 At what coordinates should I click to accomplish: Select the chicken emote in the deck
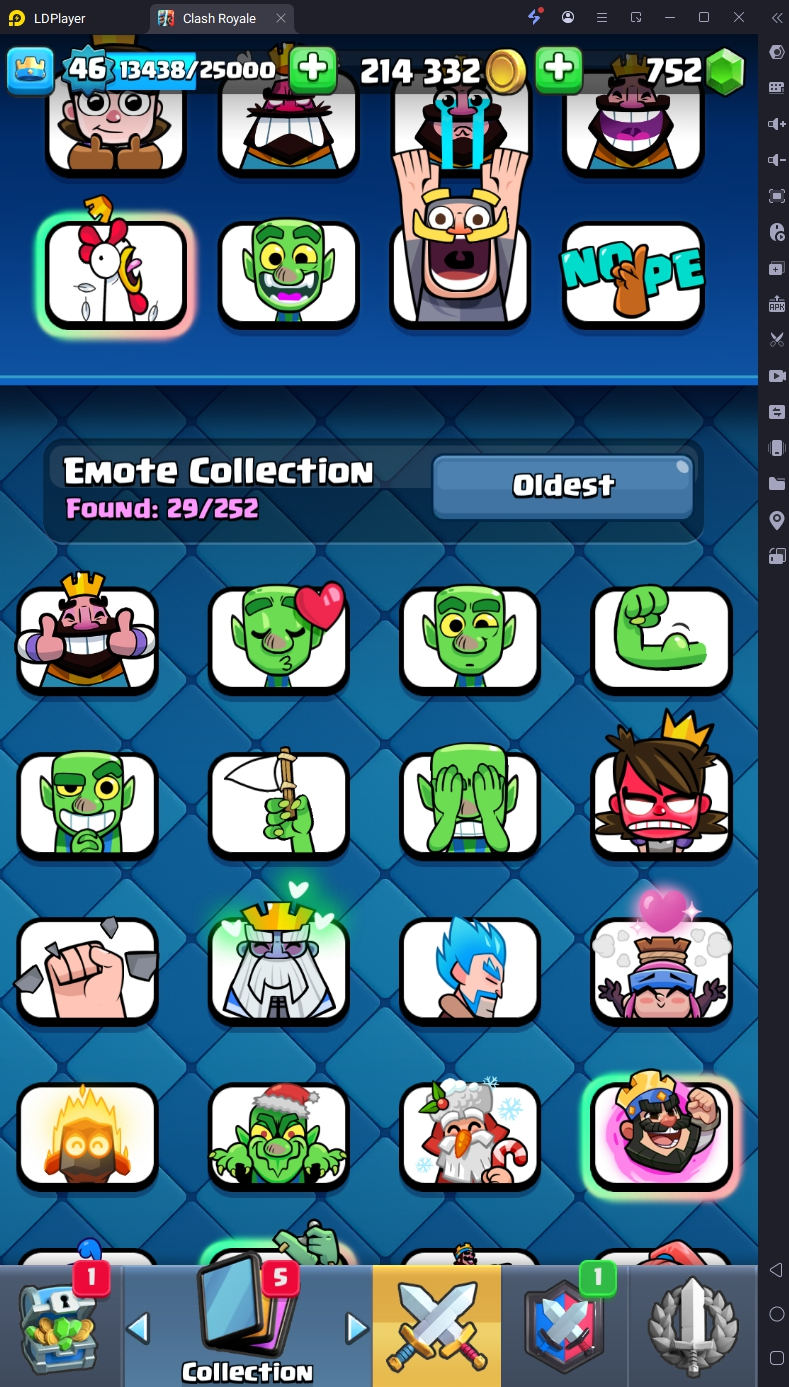pyautogui.click(x=116, y=274)
